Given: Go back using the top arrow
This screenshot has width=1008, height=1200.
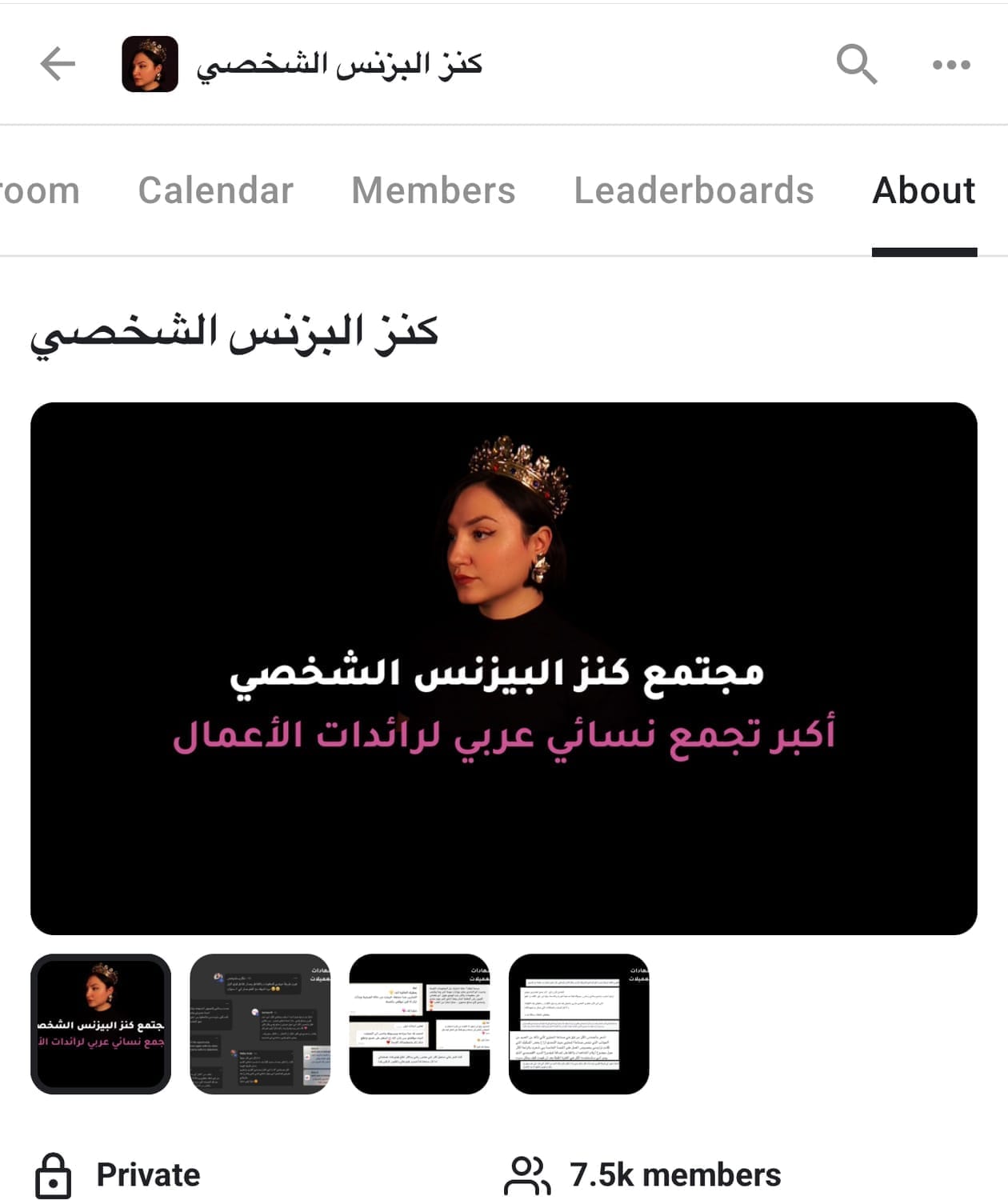Looking at the screenshot, I should point(58,64).
